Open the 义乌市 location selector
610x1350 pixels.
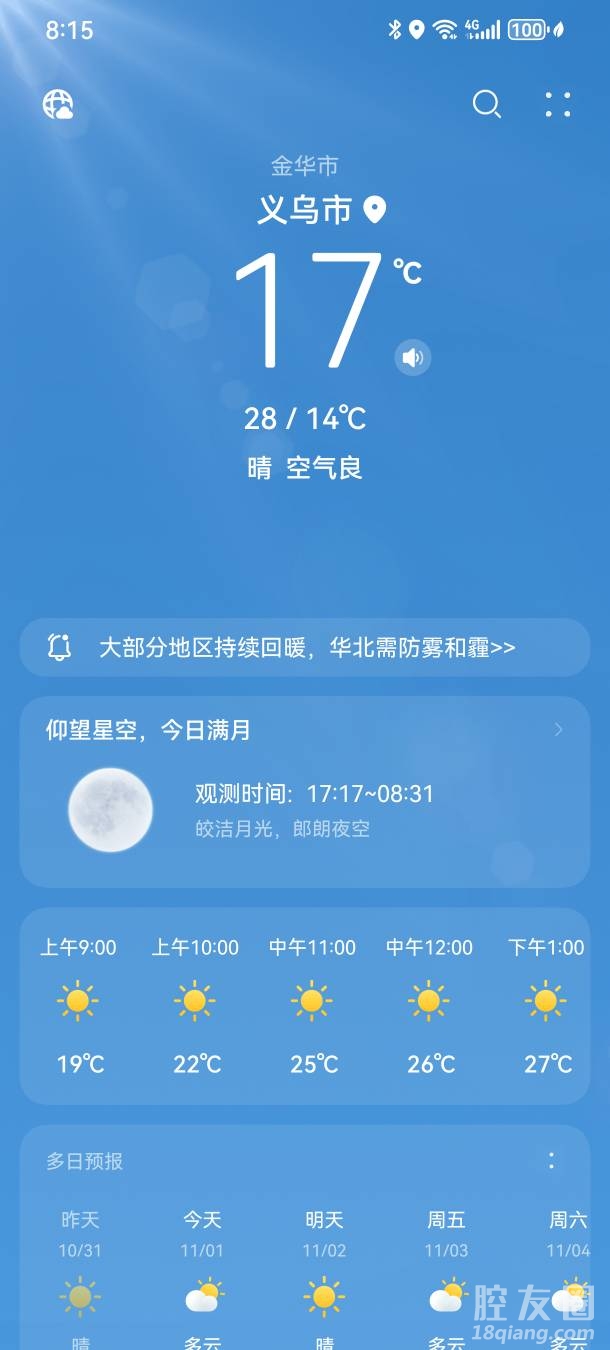tap(320, 210)
